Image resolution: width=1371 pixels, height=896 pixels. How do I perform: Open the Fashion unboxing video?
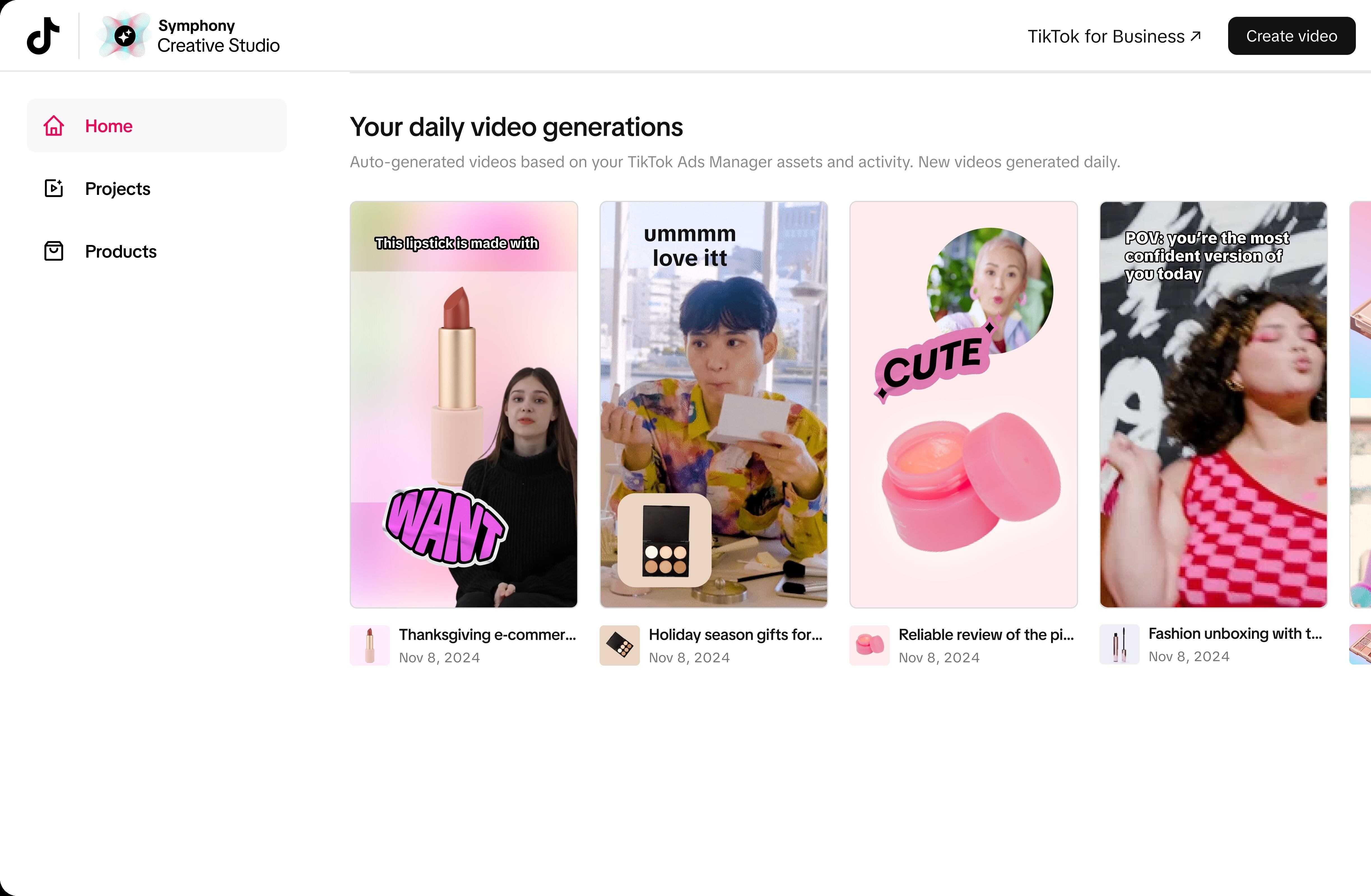click(1213, 404)
